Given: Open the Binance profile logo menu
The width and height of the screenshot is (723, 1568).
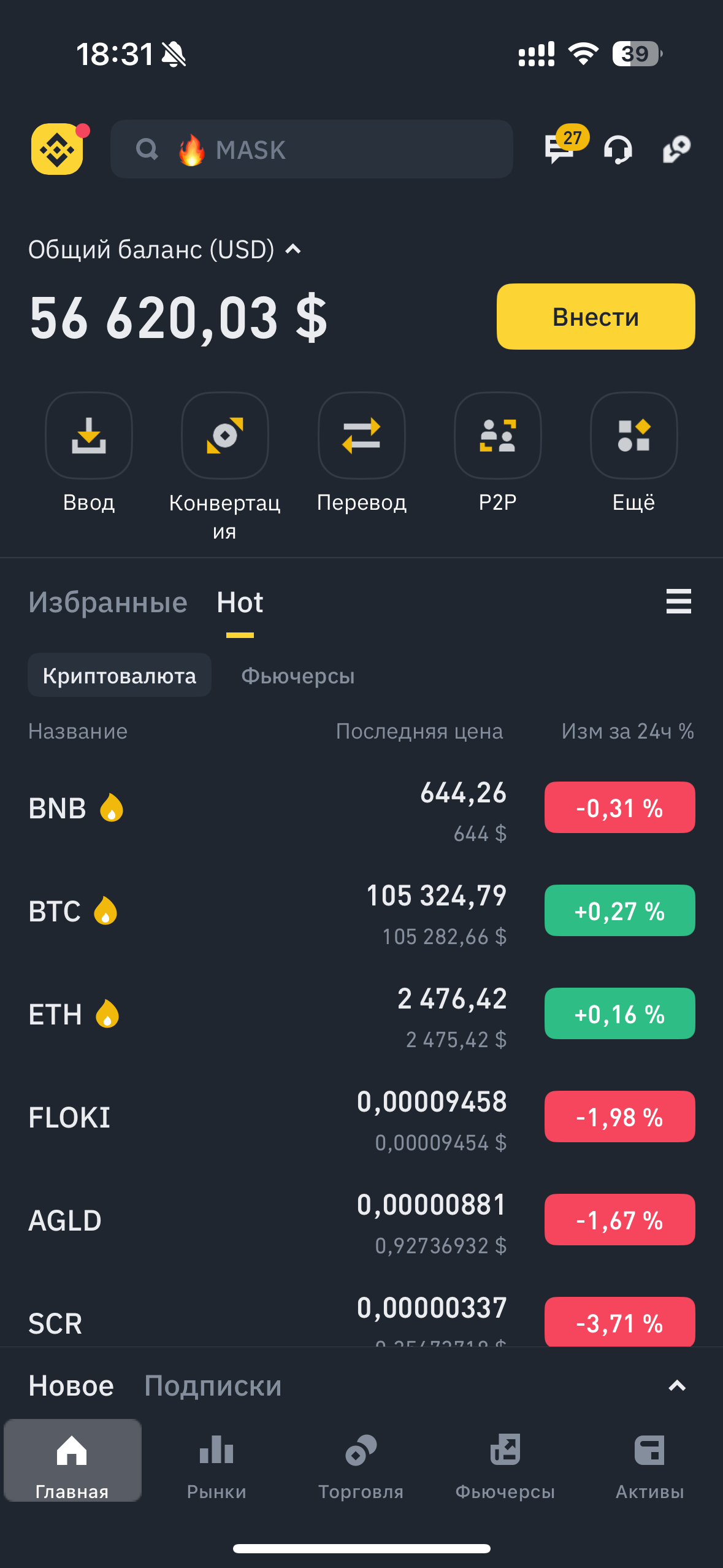Looking at the screenshot, I should [x=58, y=149].
